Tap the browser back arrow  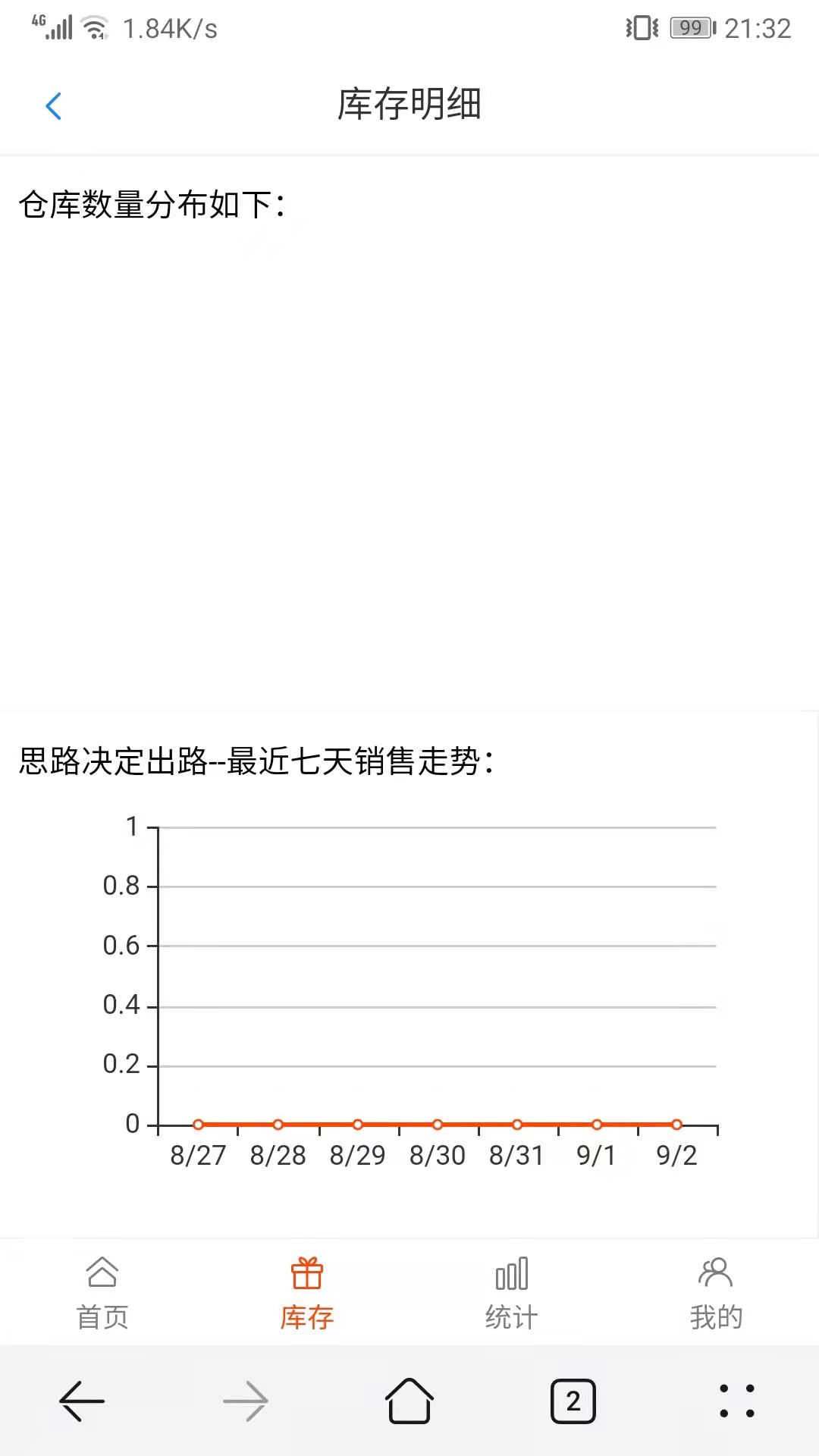click(82, 1401)
